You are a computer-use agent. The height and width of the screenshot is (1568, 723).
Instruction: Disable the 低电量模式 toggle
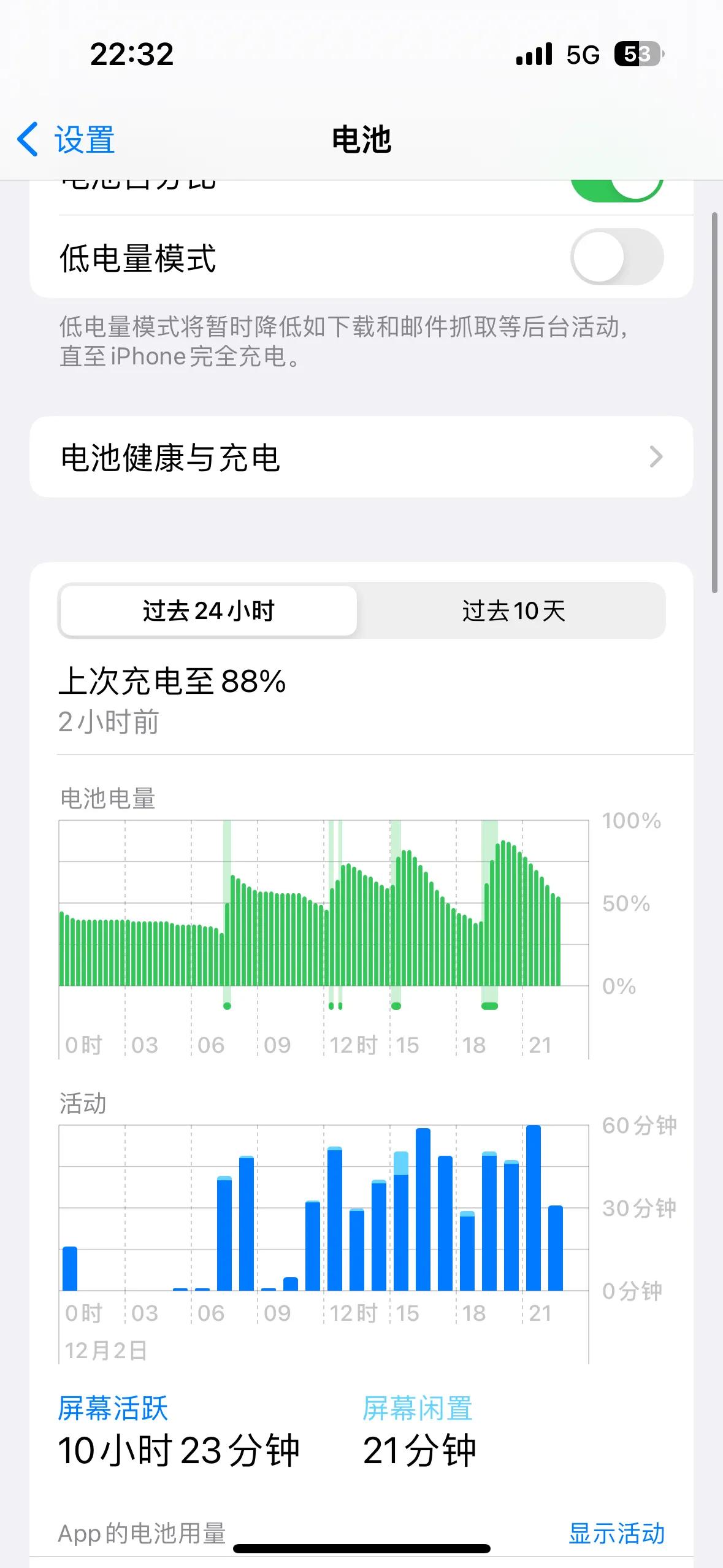(617, 256)
